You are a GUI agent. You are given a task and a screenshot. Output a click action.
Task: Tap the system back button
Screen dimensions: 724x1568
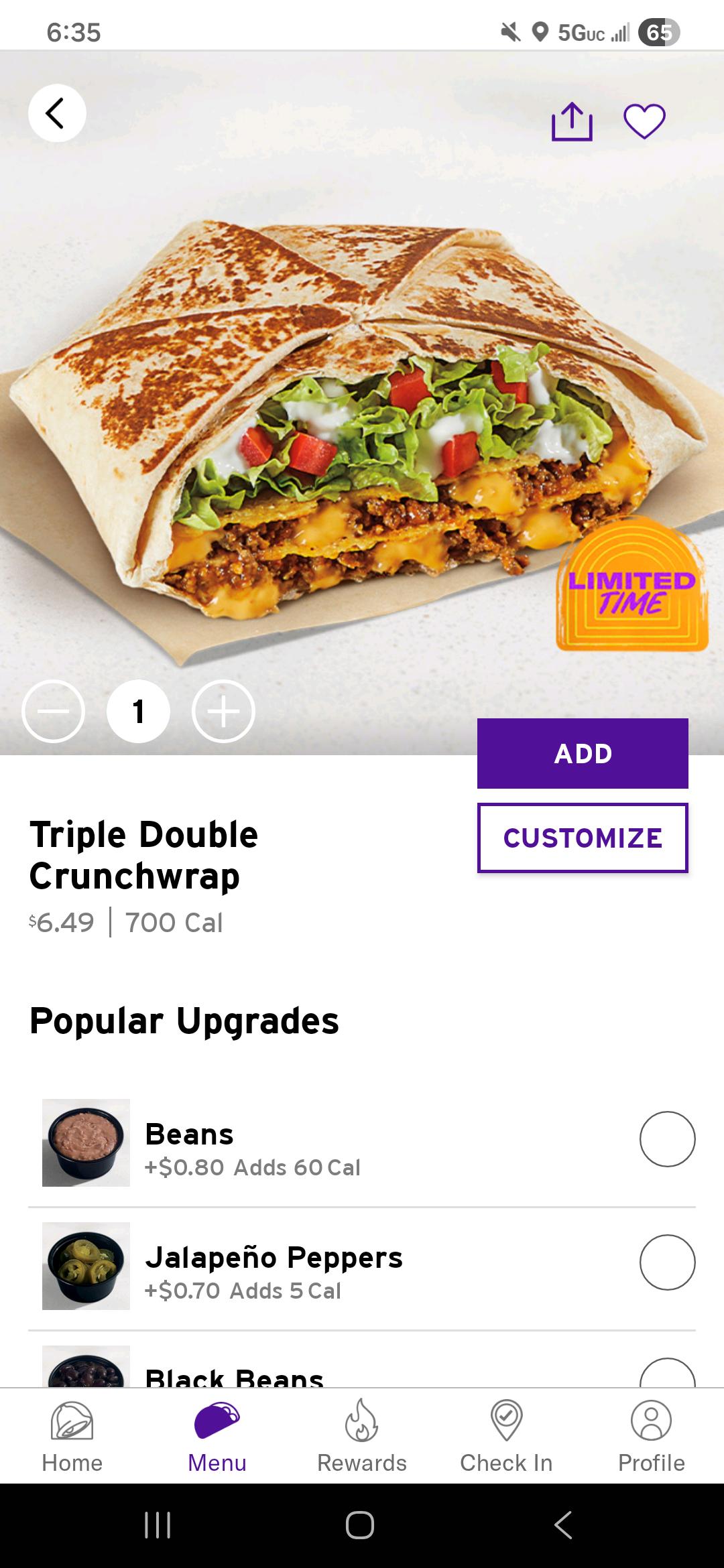pyautogui.click(x=564, y=1525)
